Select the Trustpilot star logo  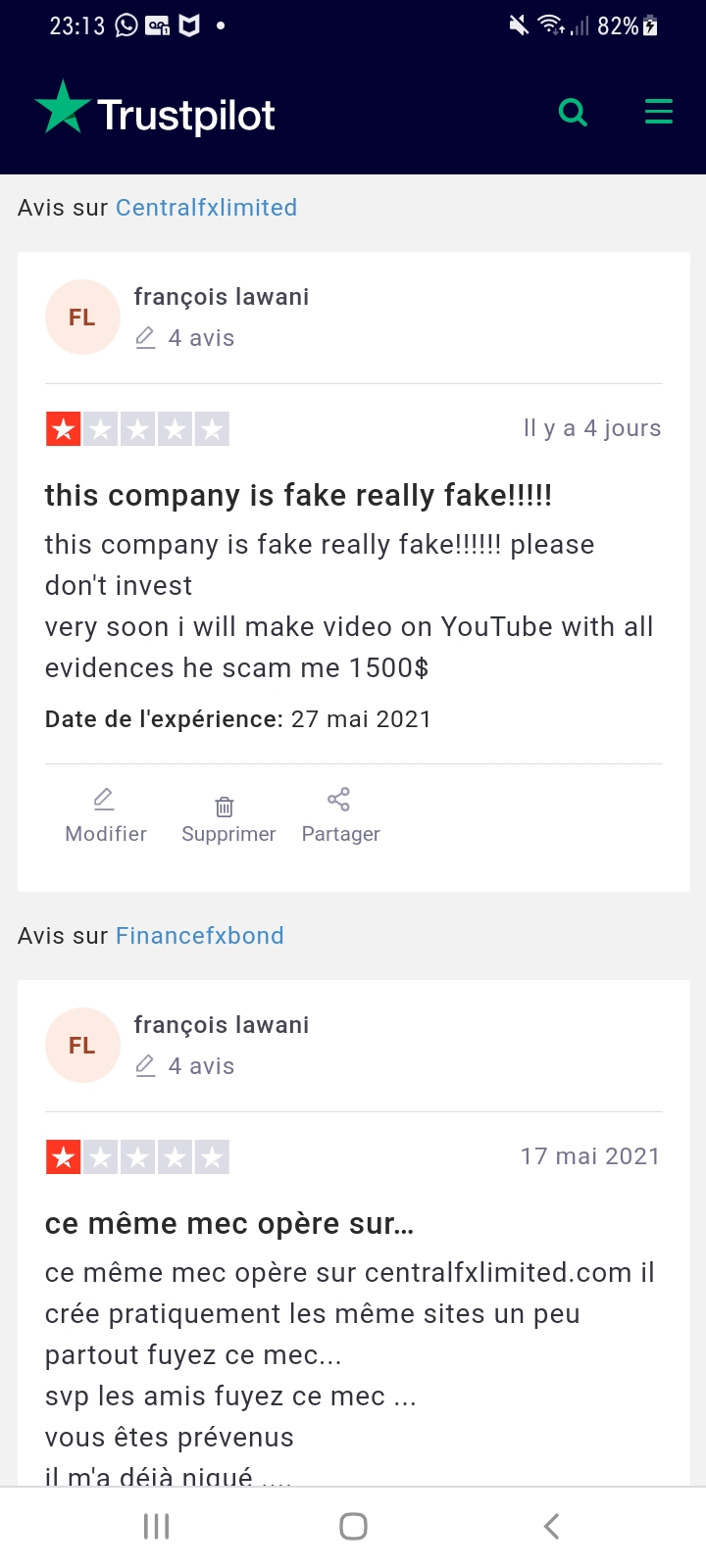tap(57, 108)
